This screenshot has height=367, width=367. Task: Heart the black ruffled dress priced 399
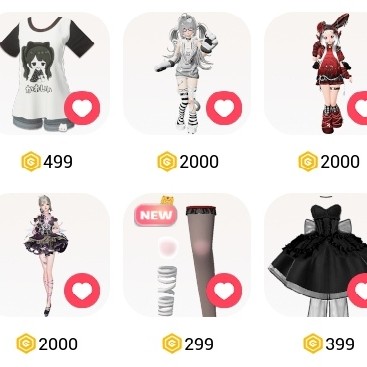(358, 290)
